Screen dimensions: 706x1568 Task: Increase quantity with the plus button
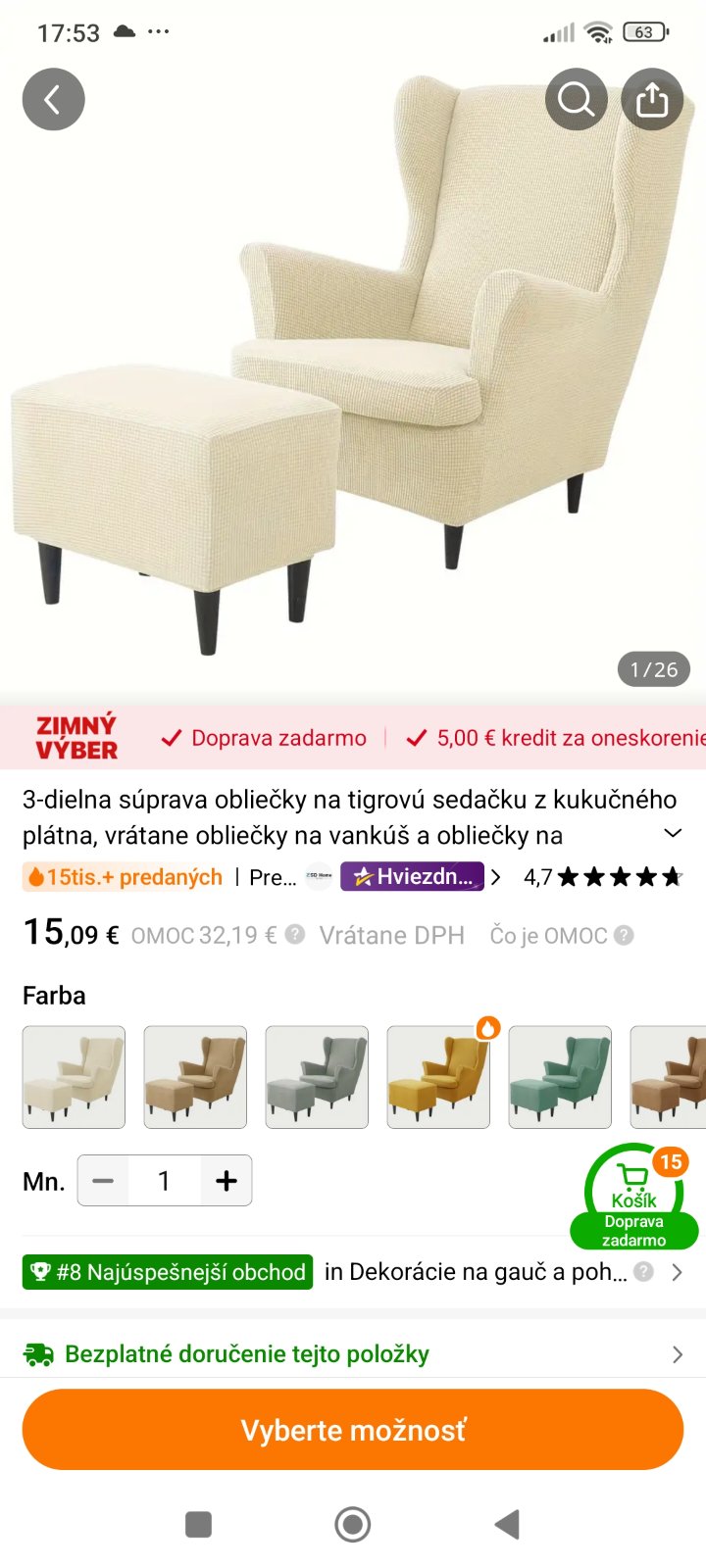227,1180
